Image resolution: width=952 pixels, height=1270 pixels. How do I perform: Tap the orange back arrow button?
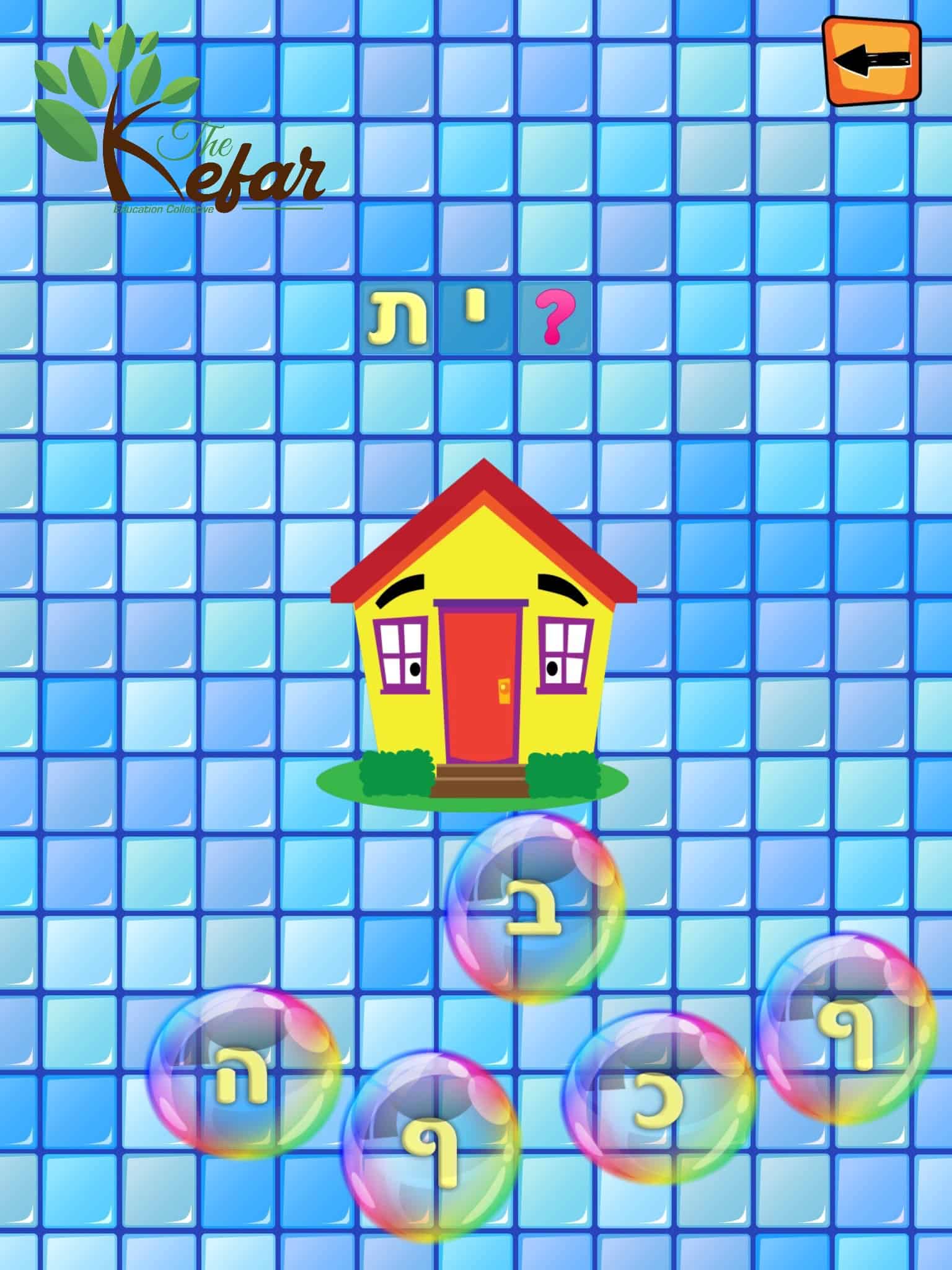coord(871,60)
